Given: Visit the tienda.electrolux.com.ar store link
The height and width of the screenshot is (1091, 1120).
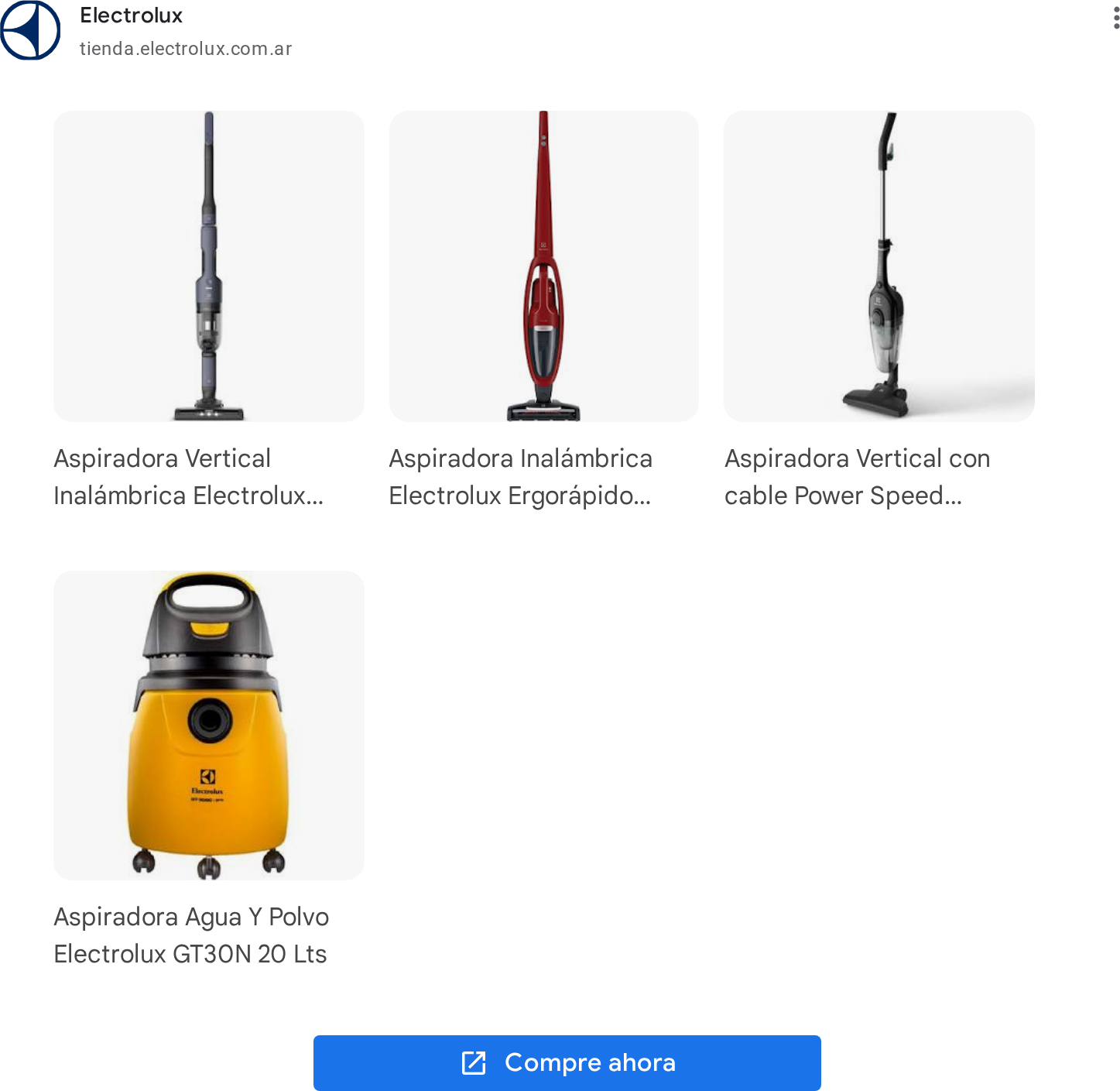Looking at the screenshot, I should (186, 49).
